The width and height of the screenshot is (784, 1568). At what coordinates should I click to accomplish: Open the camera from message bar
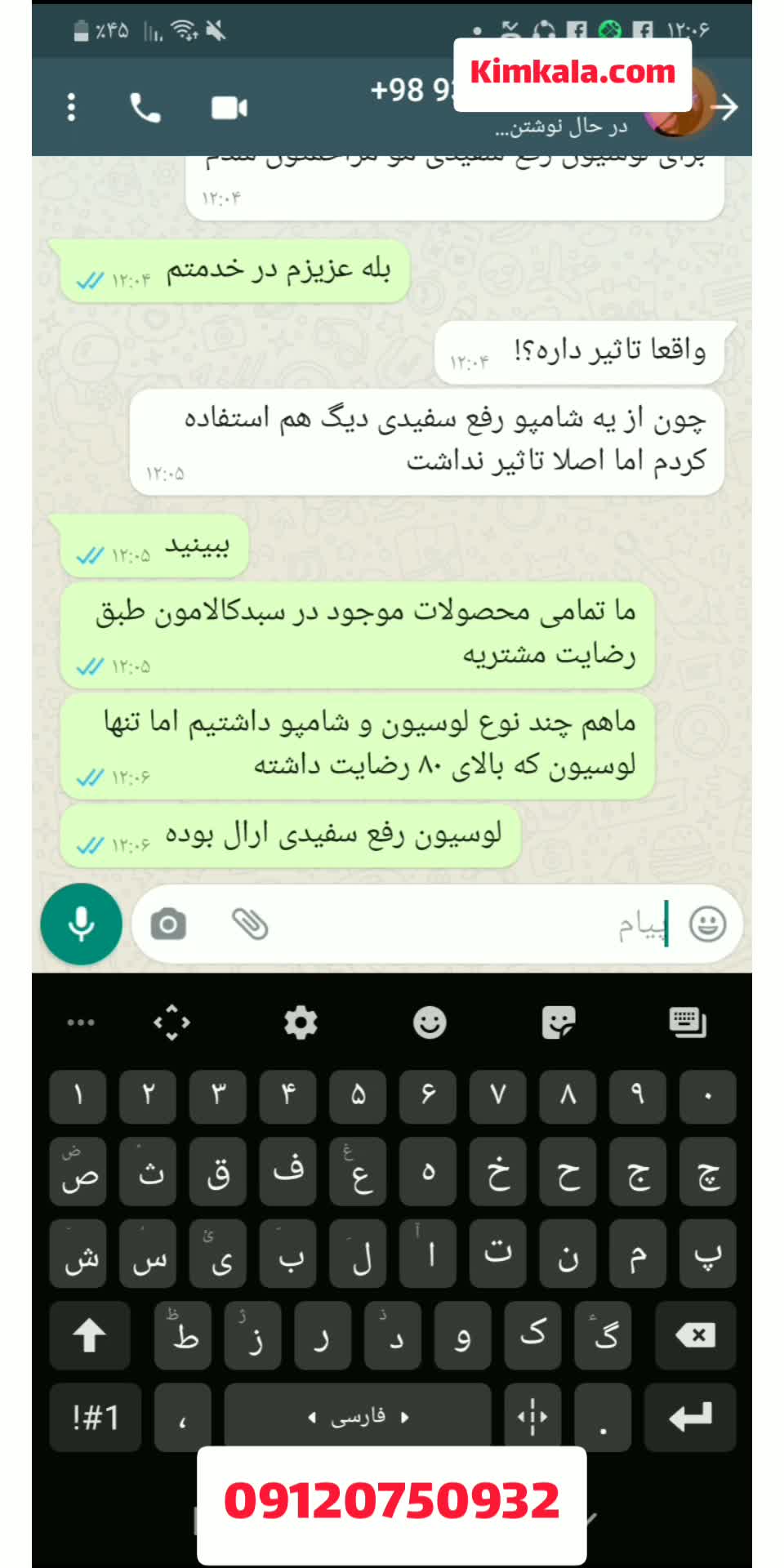tap(168, 924)
